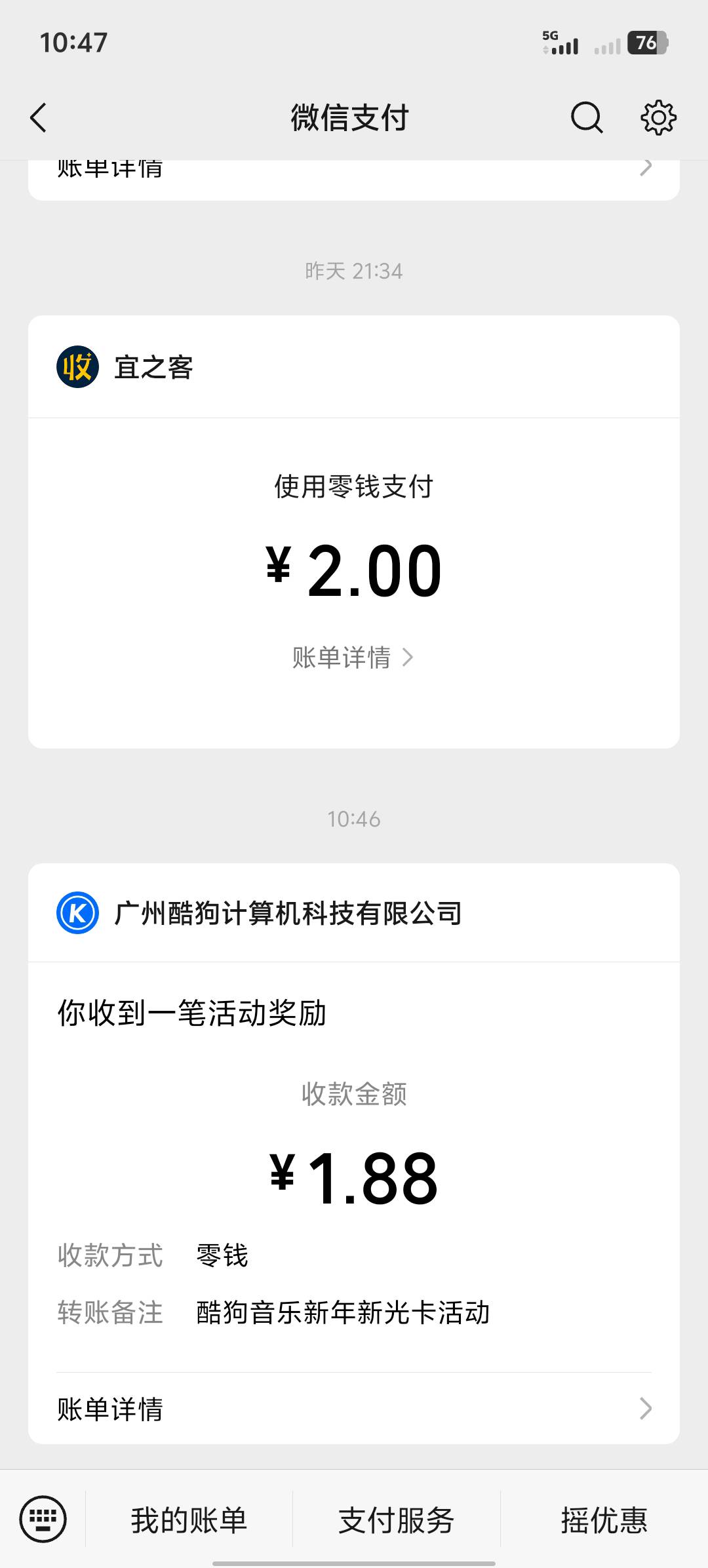The width and height of the screenshot is (708, 1568).
Task: Open the 我的账单 menu
Action: tap(189, 1520)
